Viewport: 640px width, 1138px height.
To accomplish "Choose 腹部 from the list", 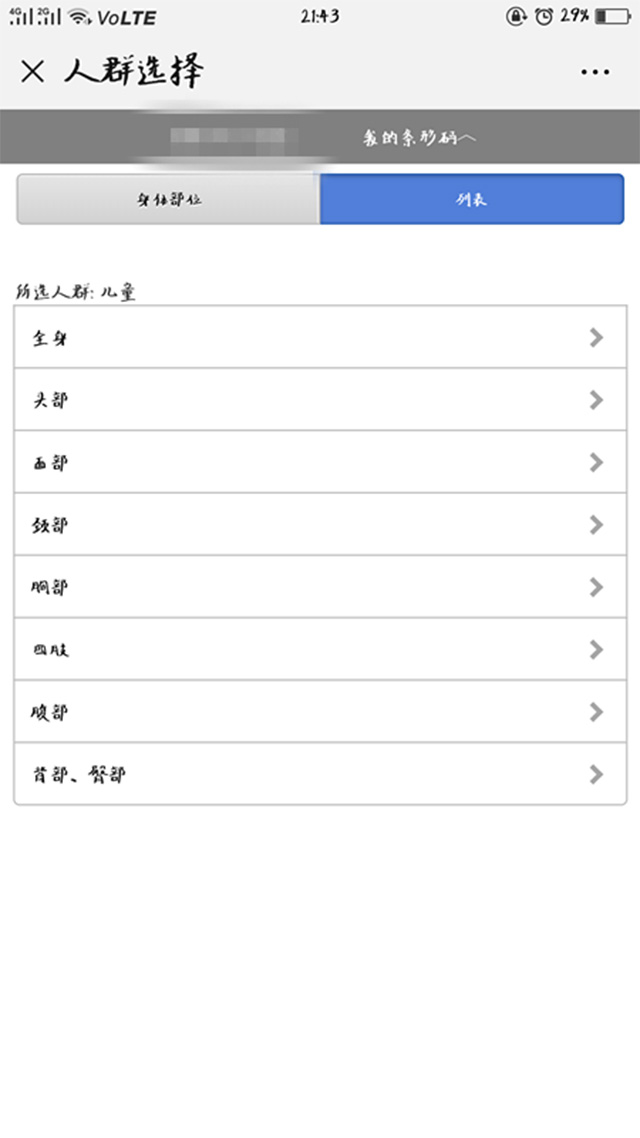I will click(320, 711).
